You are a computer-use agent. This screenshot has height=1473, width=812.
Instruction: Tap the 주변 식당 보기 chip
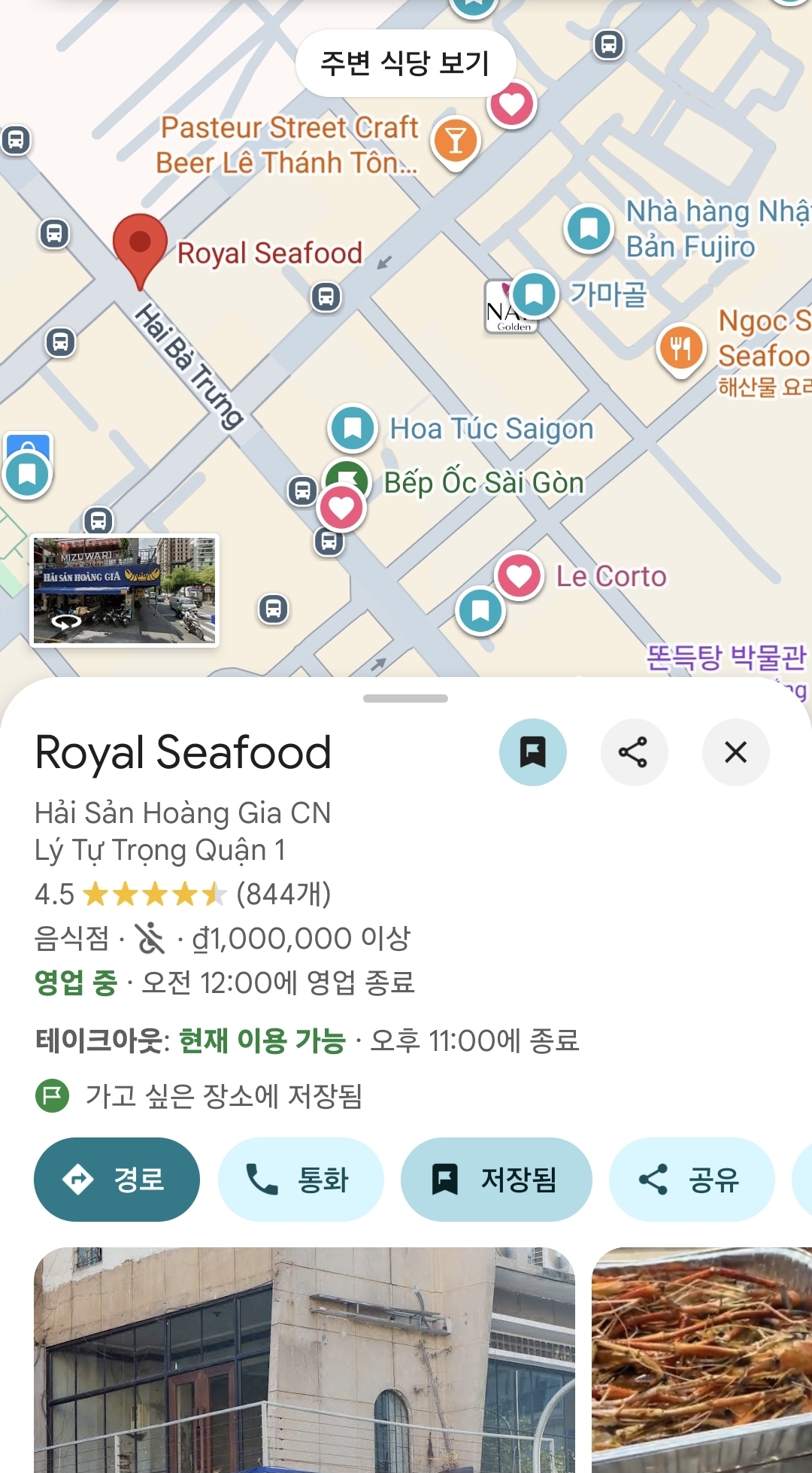click(x=405, y=63)
